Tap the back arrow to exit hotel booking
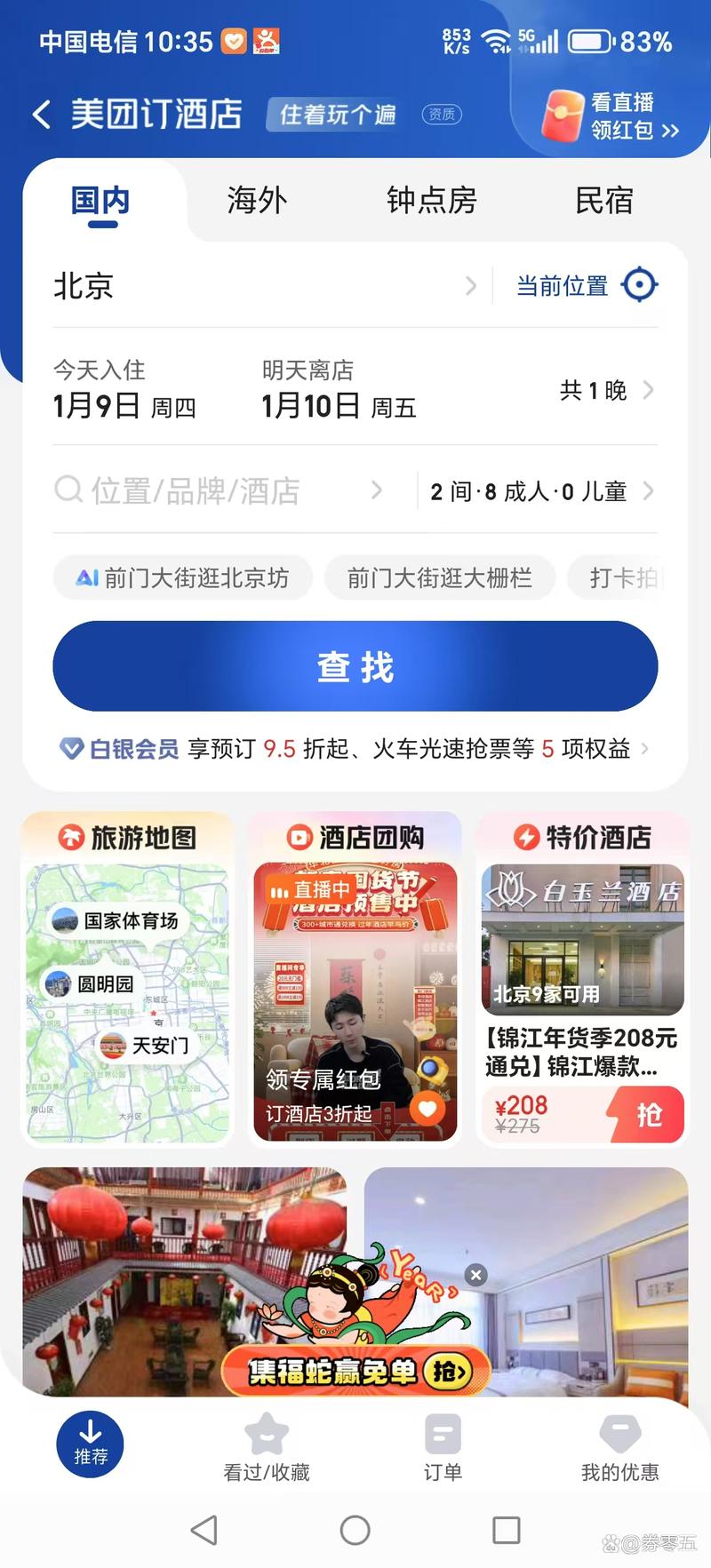This screenshot has width=711, height=1568. pos(40,114)
